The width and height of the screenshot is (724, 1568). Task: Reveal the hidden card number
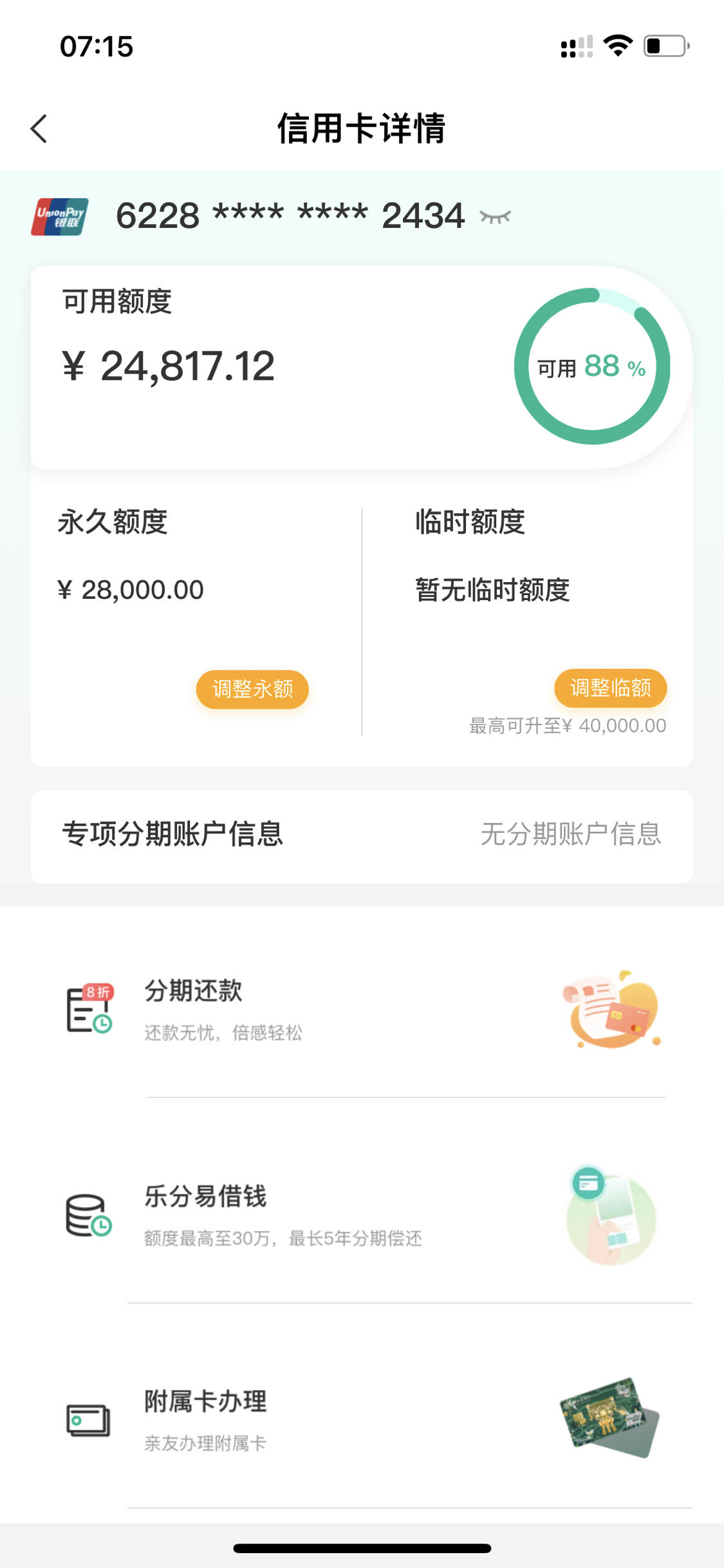495,217
